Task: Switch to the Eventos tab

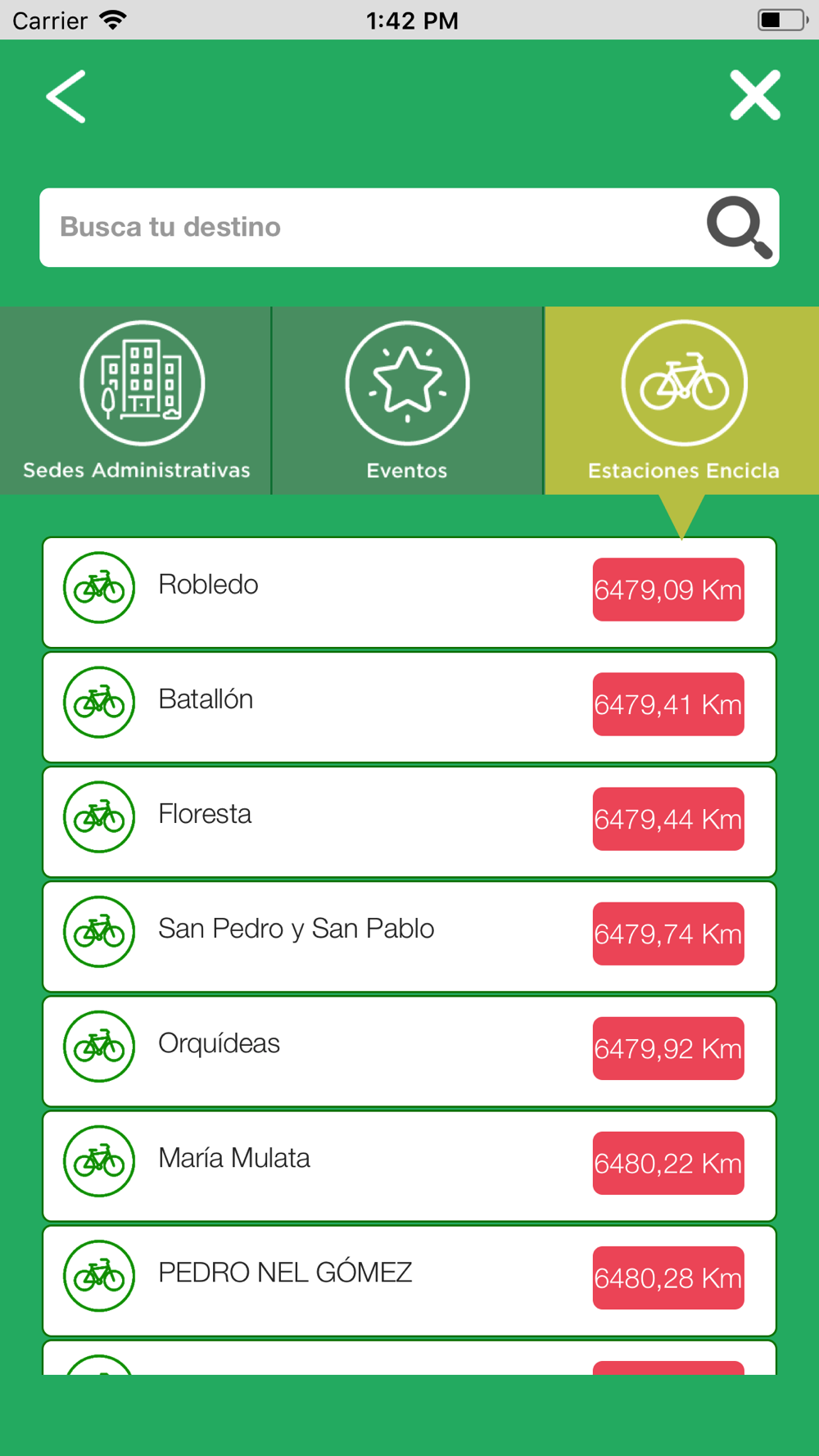Action: (407, 400)
